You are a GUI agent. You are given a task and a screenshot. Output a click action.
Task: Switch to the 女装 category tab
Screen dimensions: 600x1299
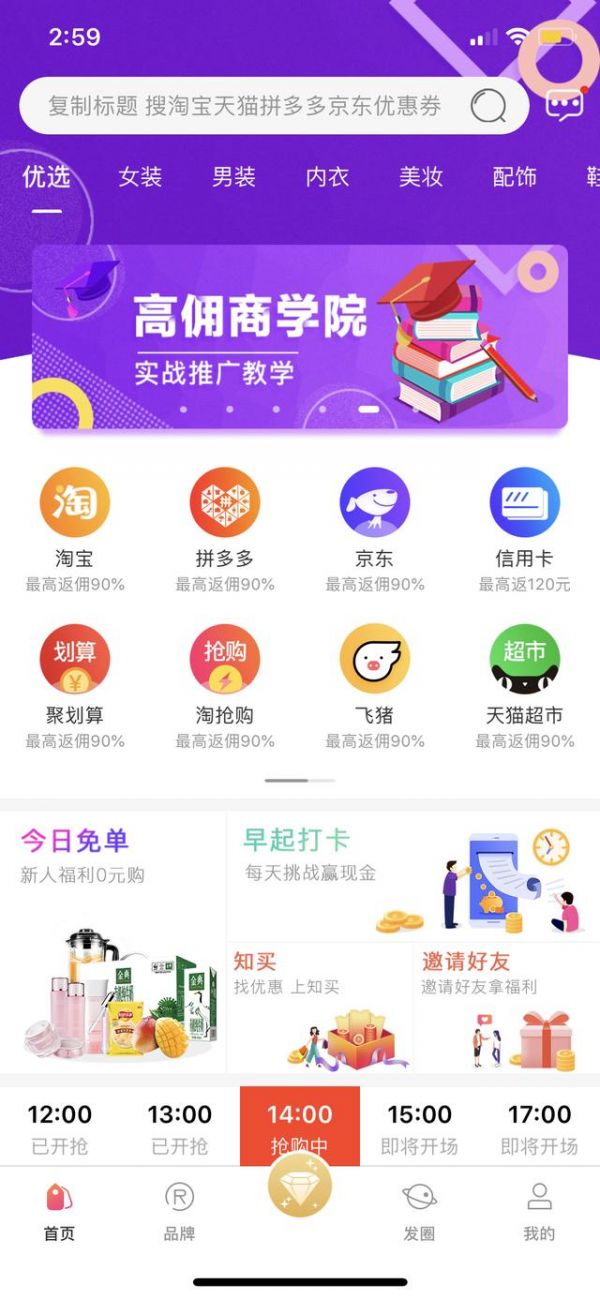(140, 177)
